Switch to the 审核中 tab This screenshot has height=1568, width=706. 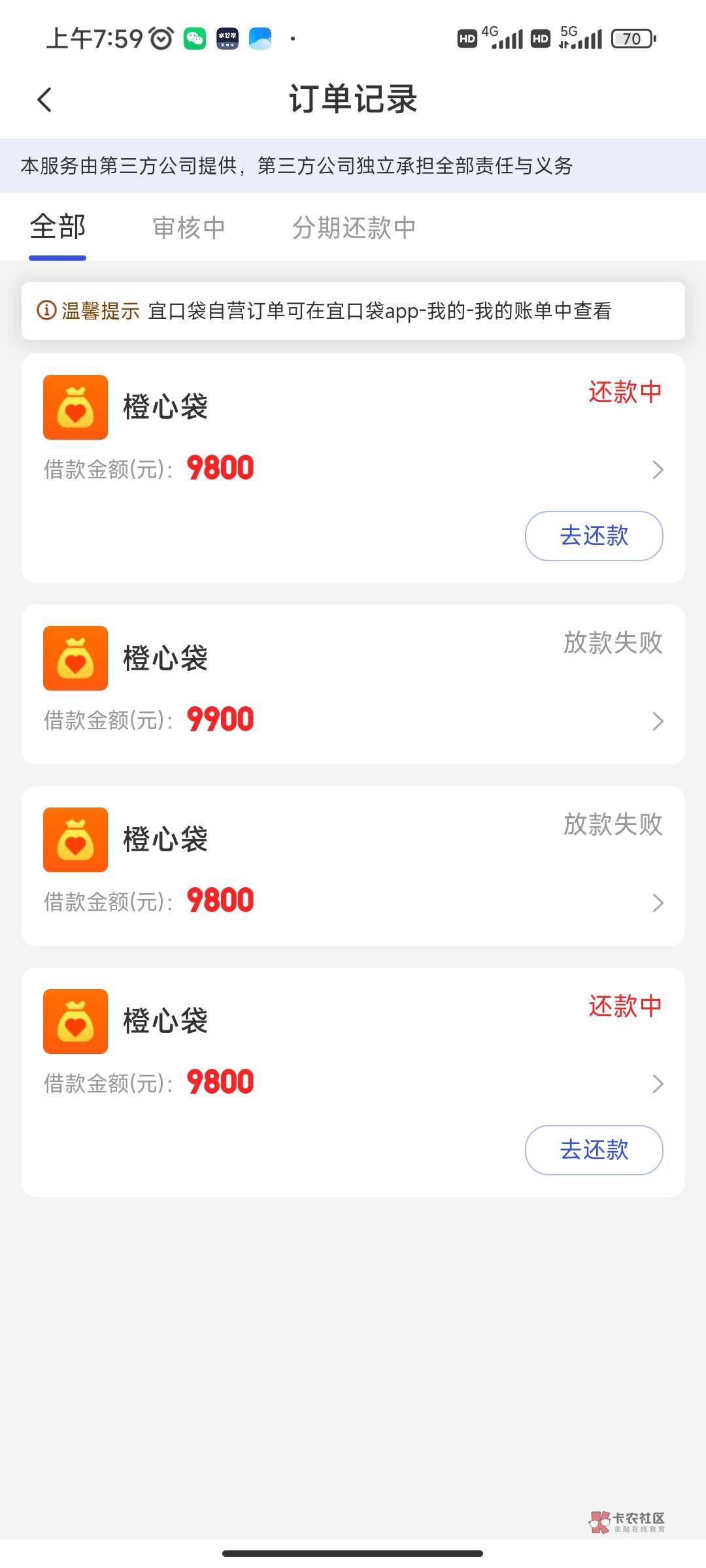[189, 228]
